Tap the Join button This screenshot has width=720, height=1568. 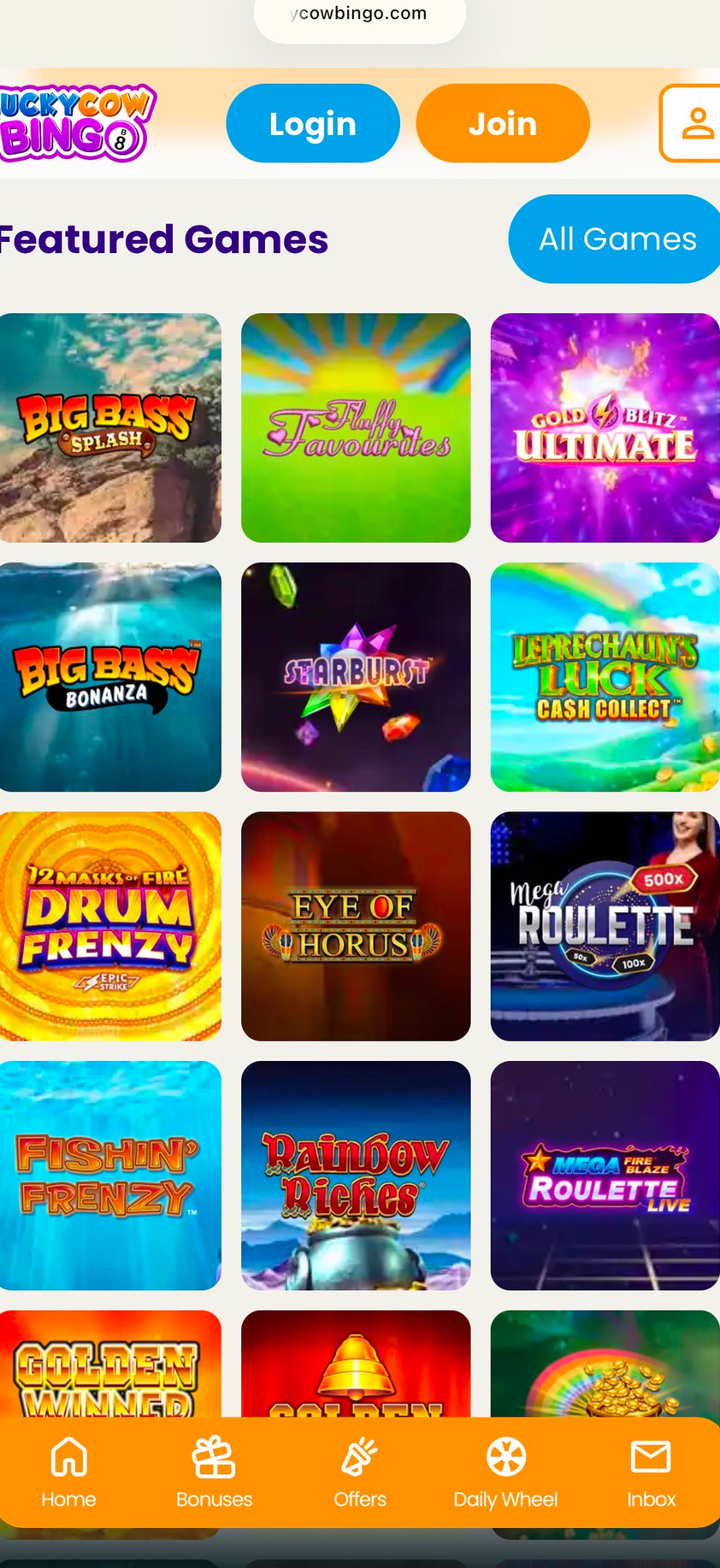503,123
